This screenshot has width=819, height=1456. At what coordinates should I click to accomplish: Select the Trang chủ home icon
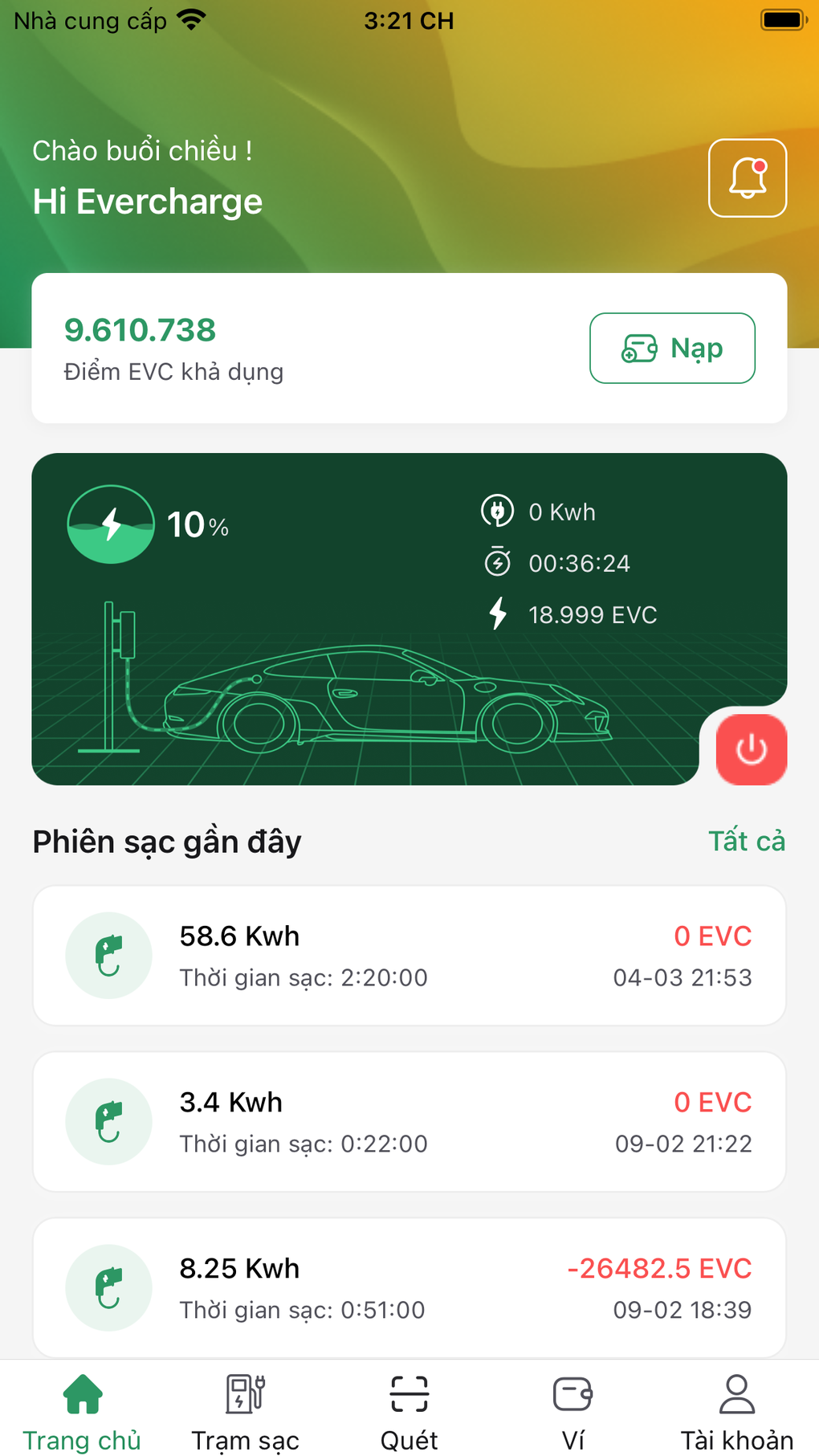(82, 1396)
